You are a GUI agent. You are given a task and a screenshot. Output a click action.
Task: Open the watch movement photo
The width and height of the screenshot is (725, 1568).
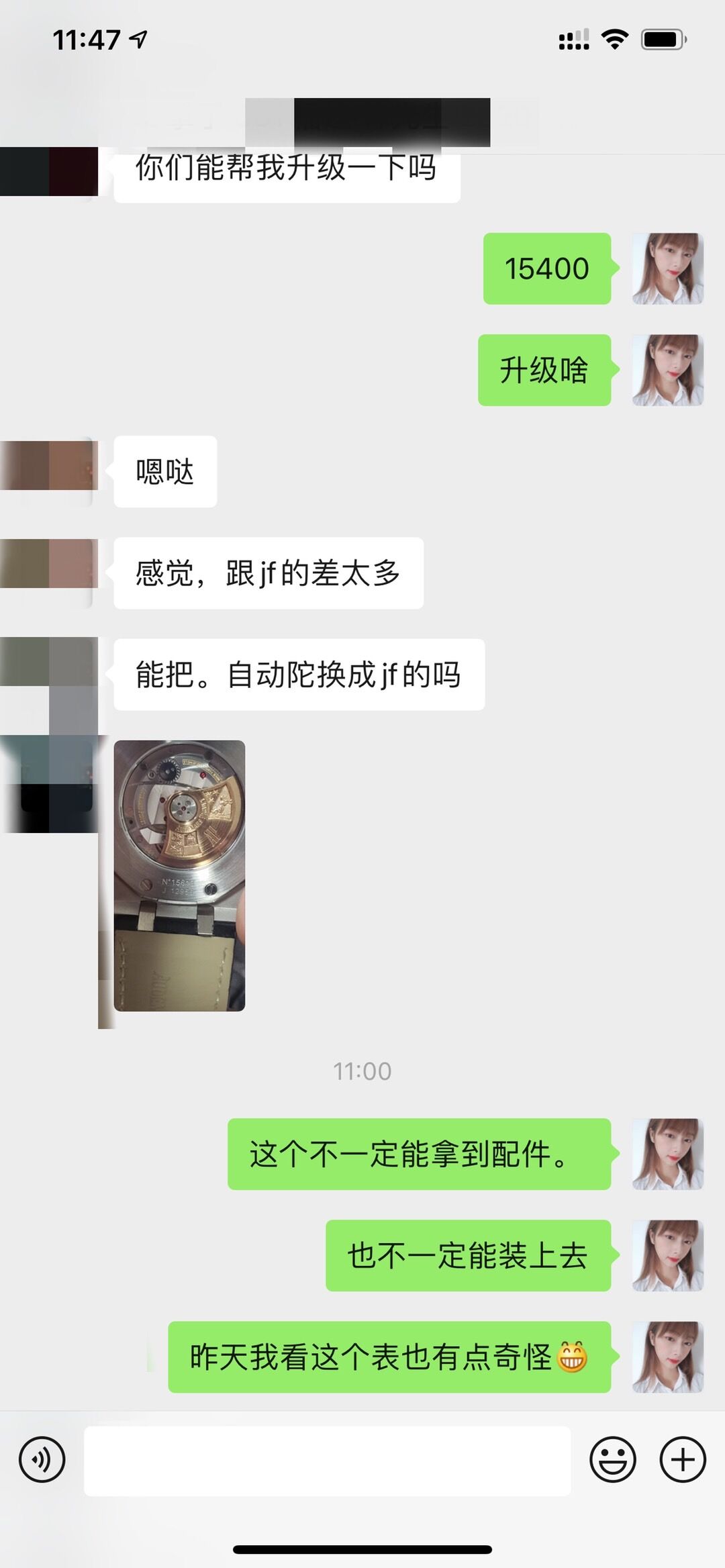point(179,875)
